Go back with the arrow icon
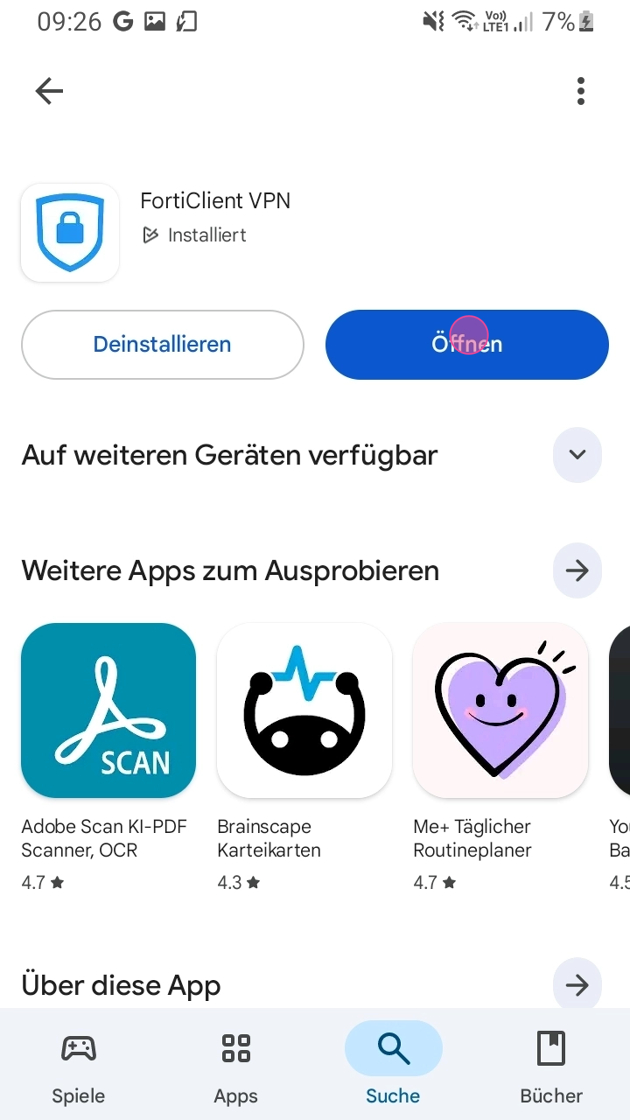The width and height of the screenshot is (630, 1120). 49,92
